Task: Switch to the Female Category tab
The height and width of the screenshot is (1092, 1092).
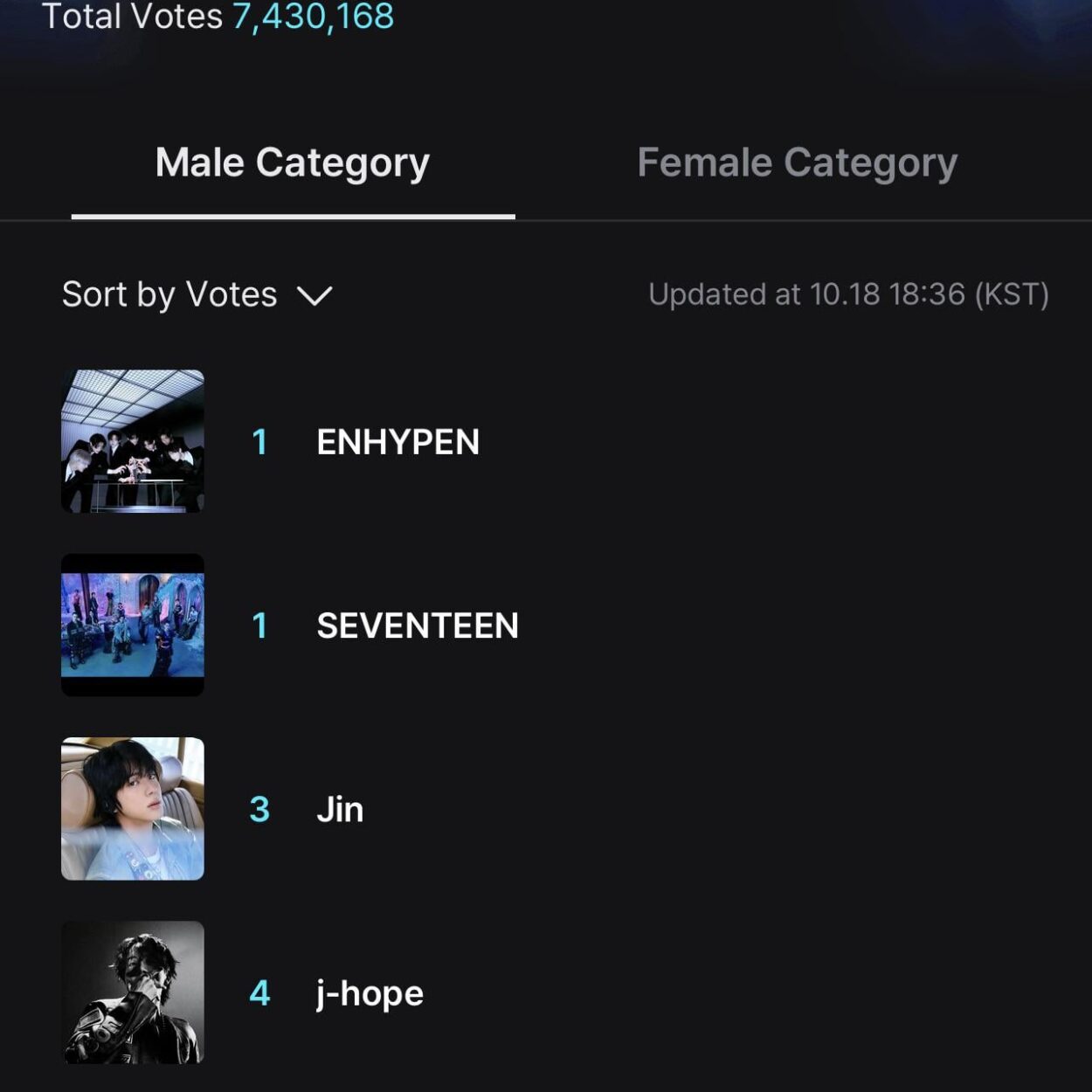Action: click(797, 163)
